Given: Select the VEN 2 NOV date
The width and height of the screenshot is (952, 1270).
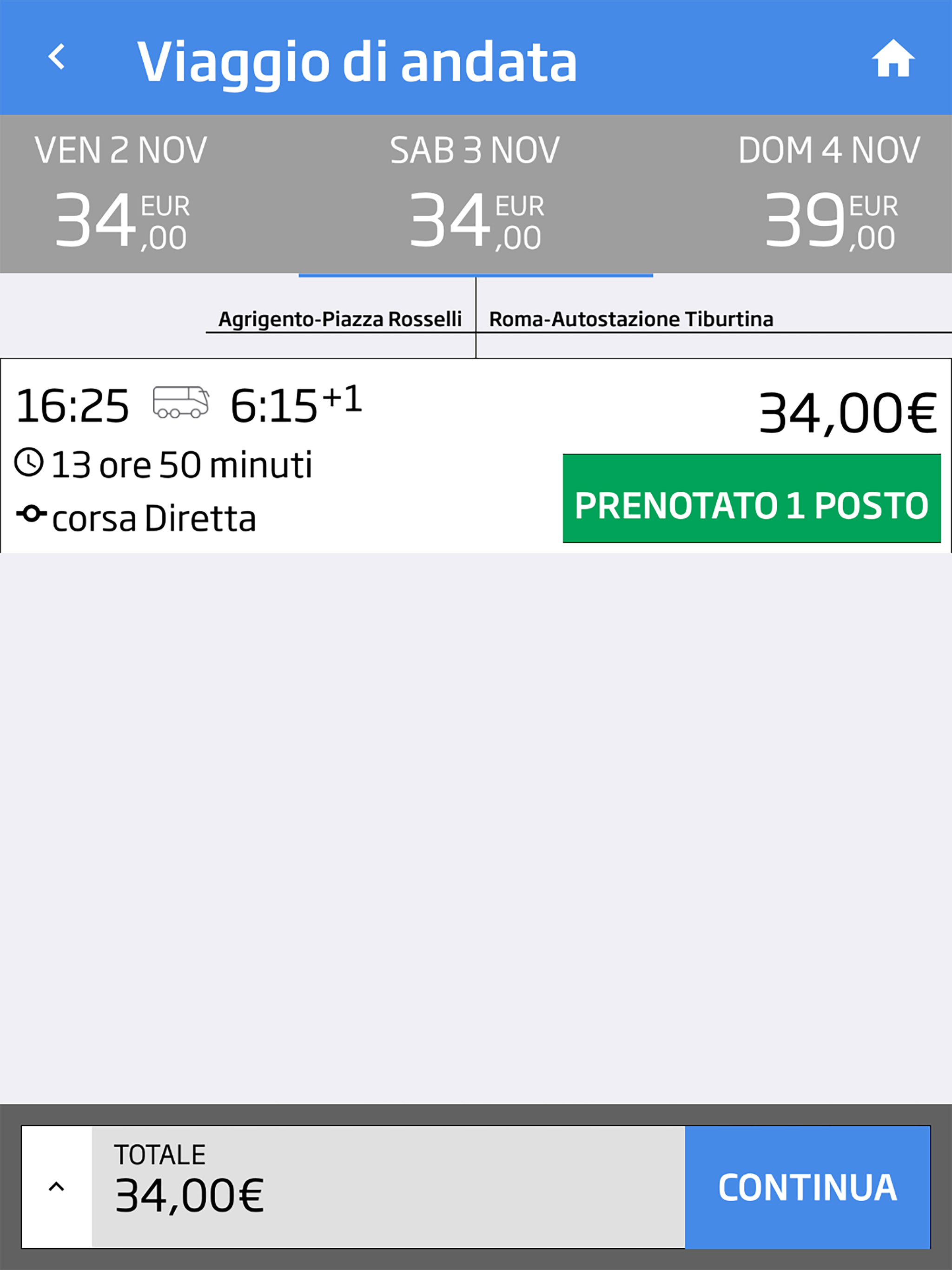Looking at the screenshot, I should pos(120,193).
